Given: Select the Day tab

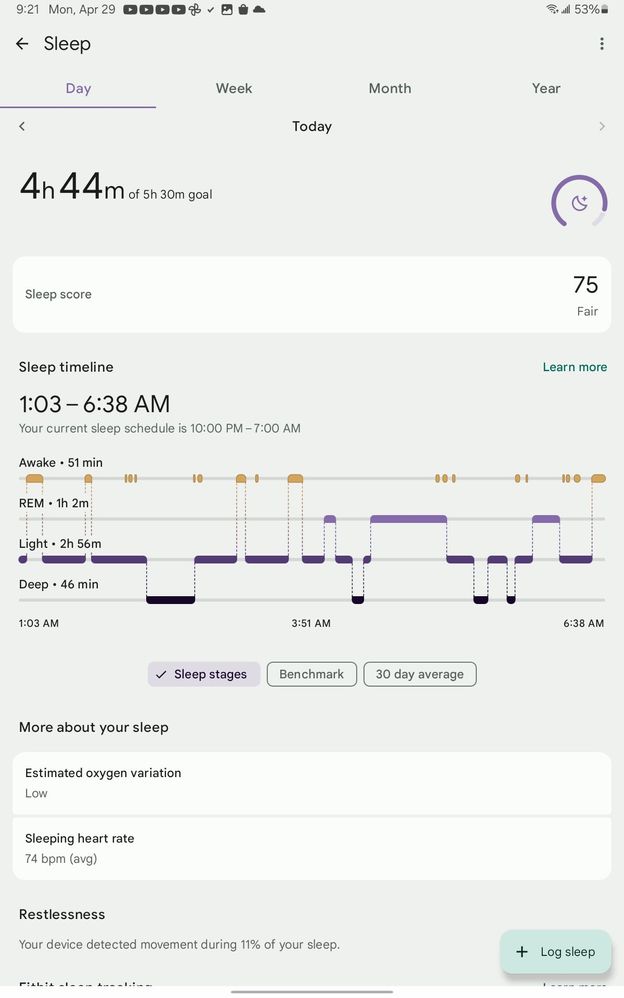Looking at the screenshot, I should [78, 88].
